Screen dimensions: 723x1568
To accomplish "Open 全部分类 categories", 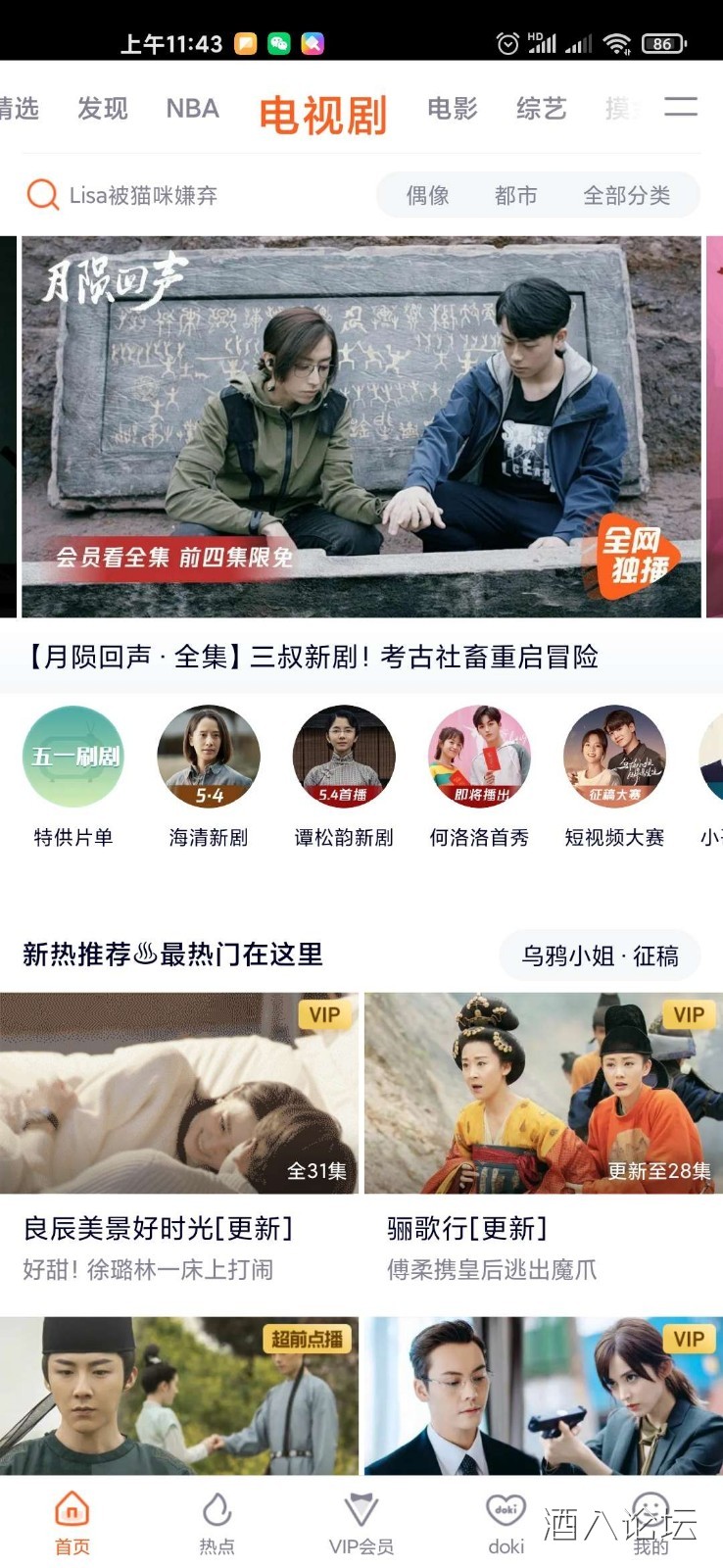I will (627, 195).
